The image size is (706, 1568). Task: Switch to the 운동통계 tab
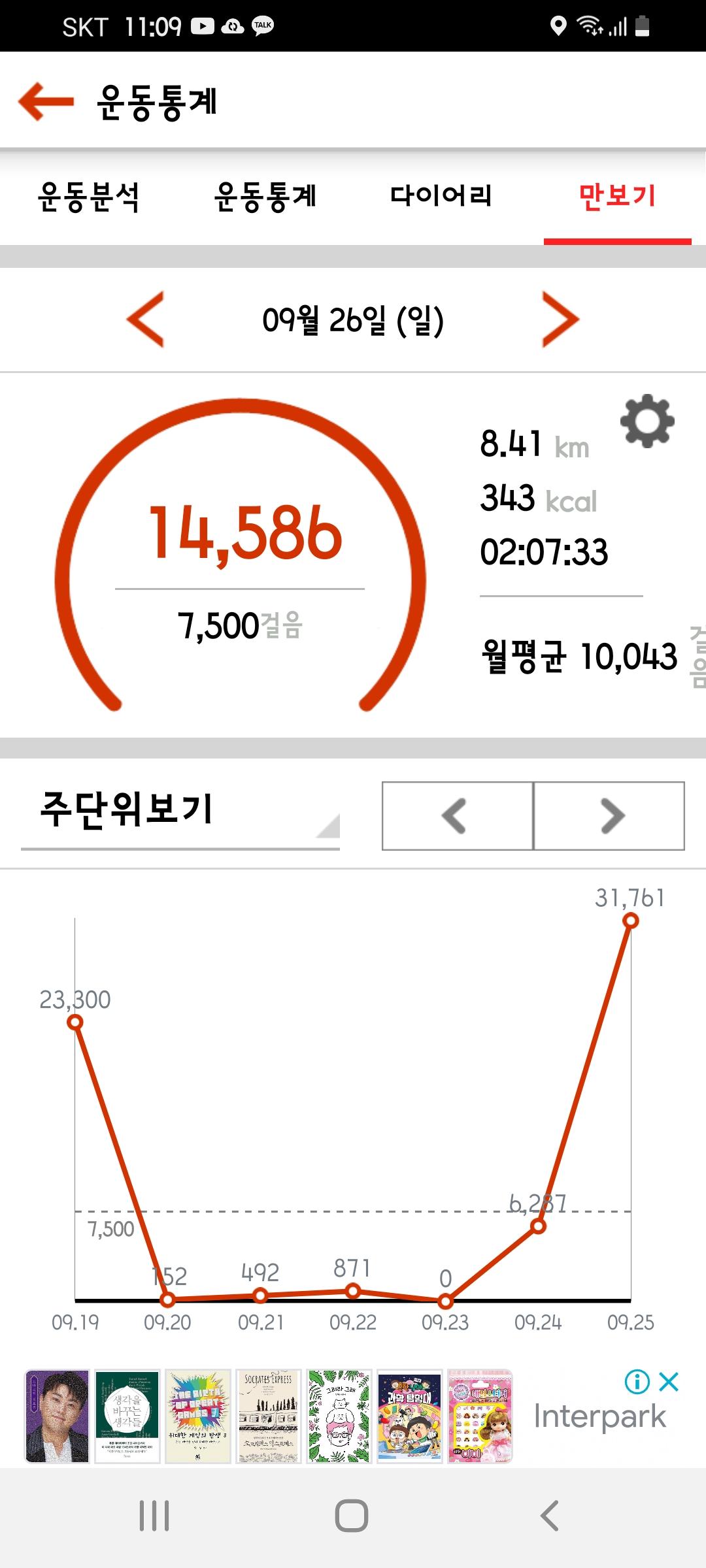[265, 197]
